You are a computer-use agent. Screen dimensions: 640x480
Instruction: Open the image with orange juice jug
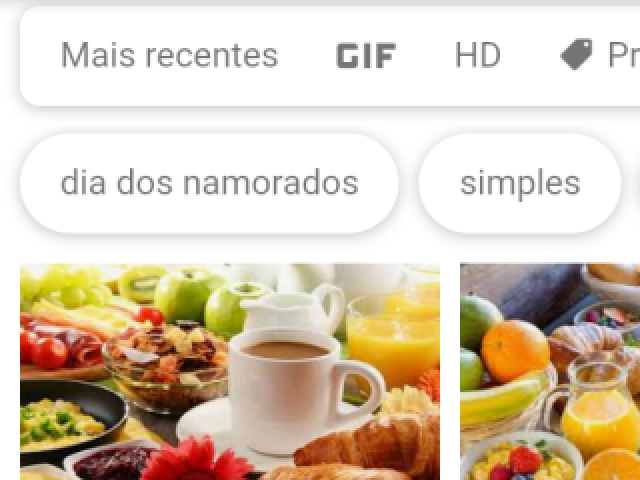550,371
